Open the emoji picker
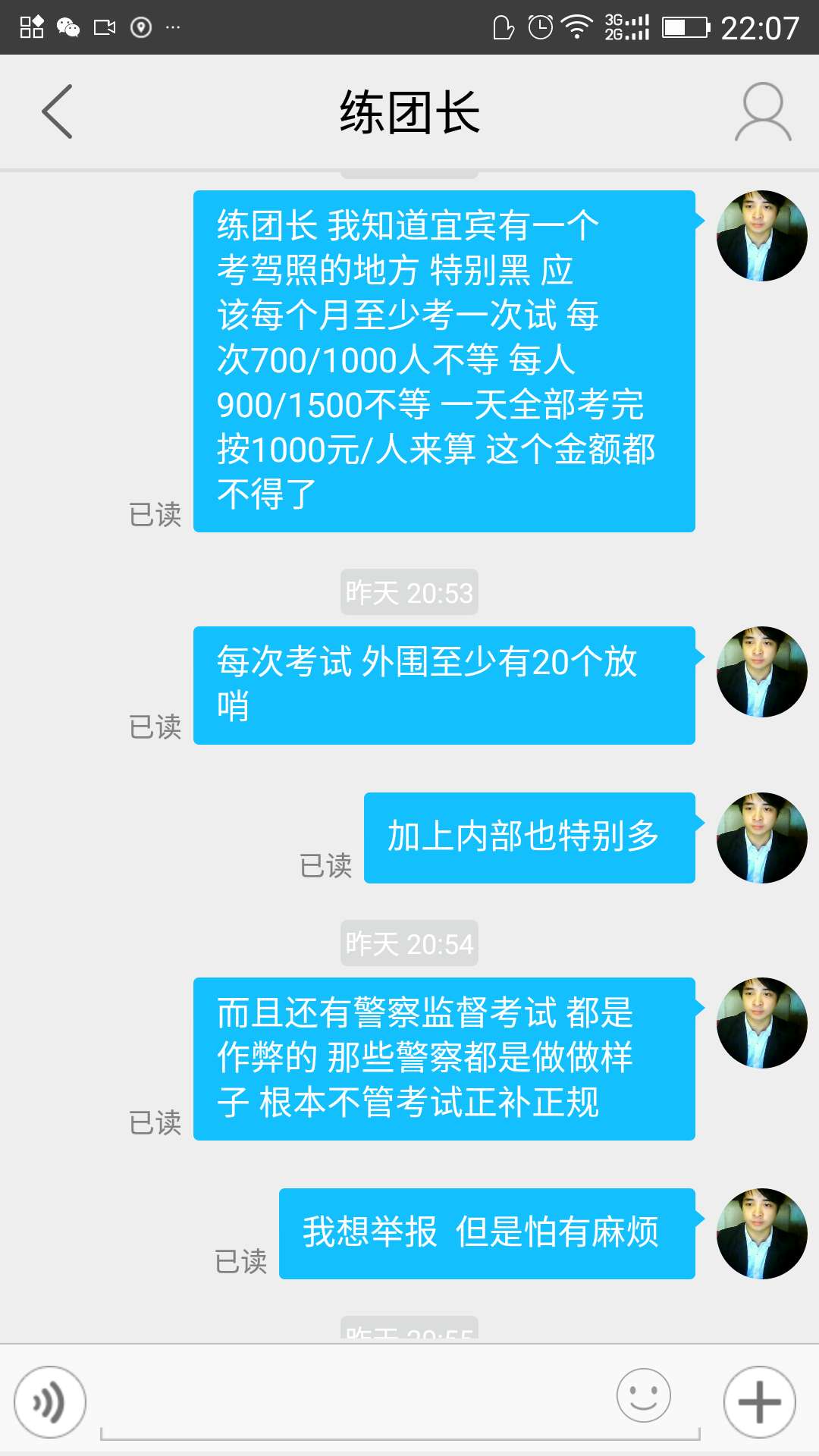Screen dimensions: 819x1456 tap(643, 1395)
